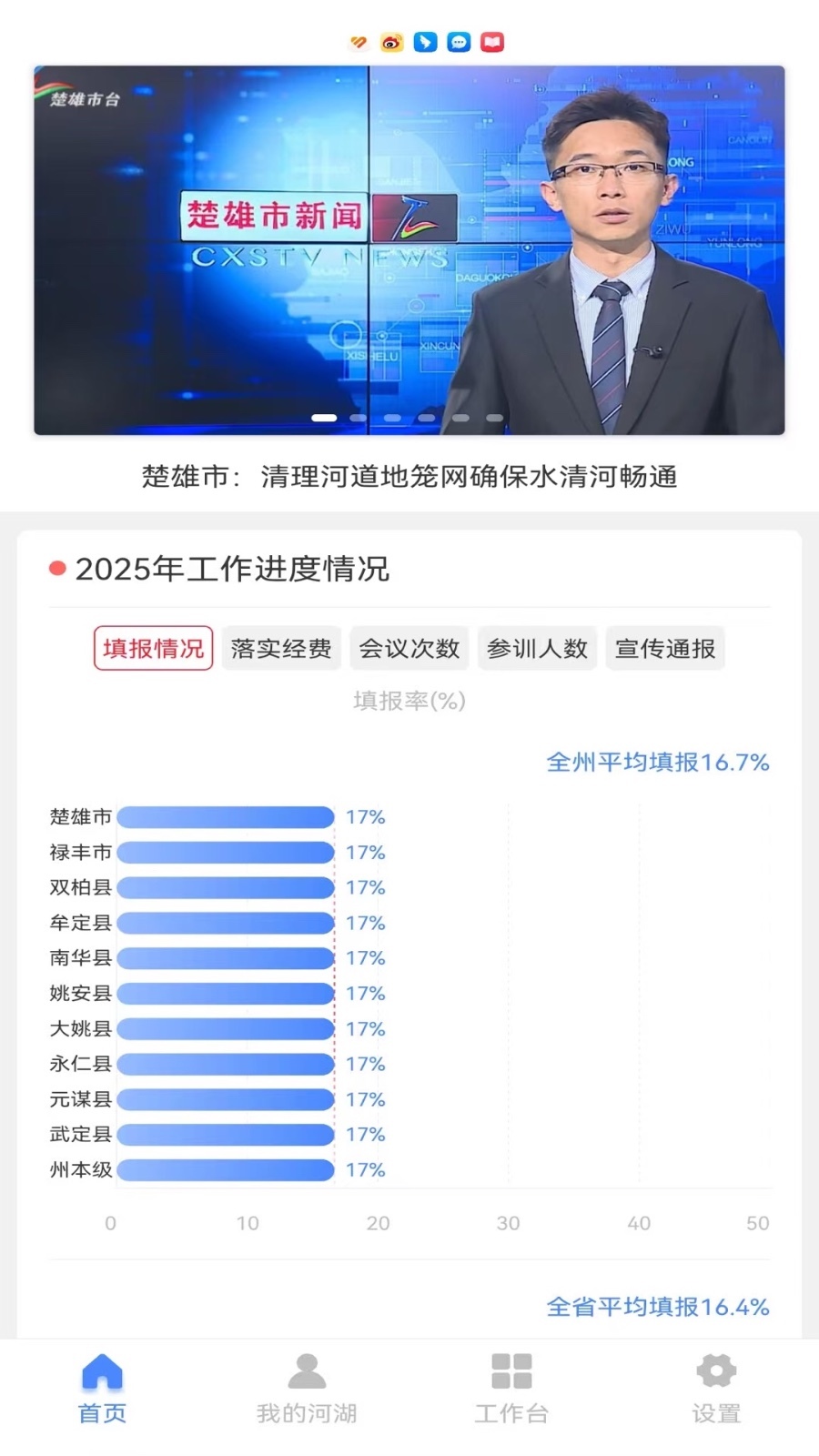819x1456 pixels.
Task: Switch to 宣传通报 tab
Action: (665, 648)
